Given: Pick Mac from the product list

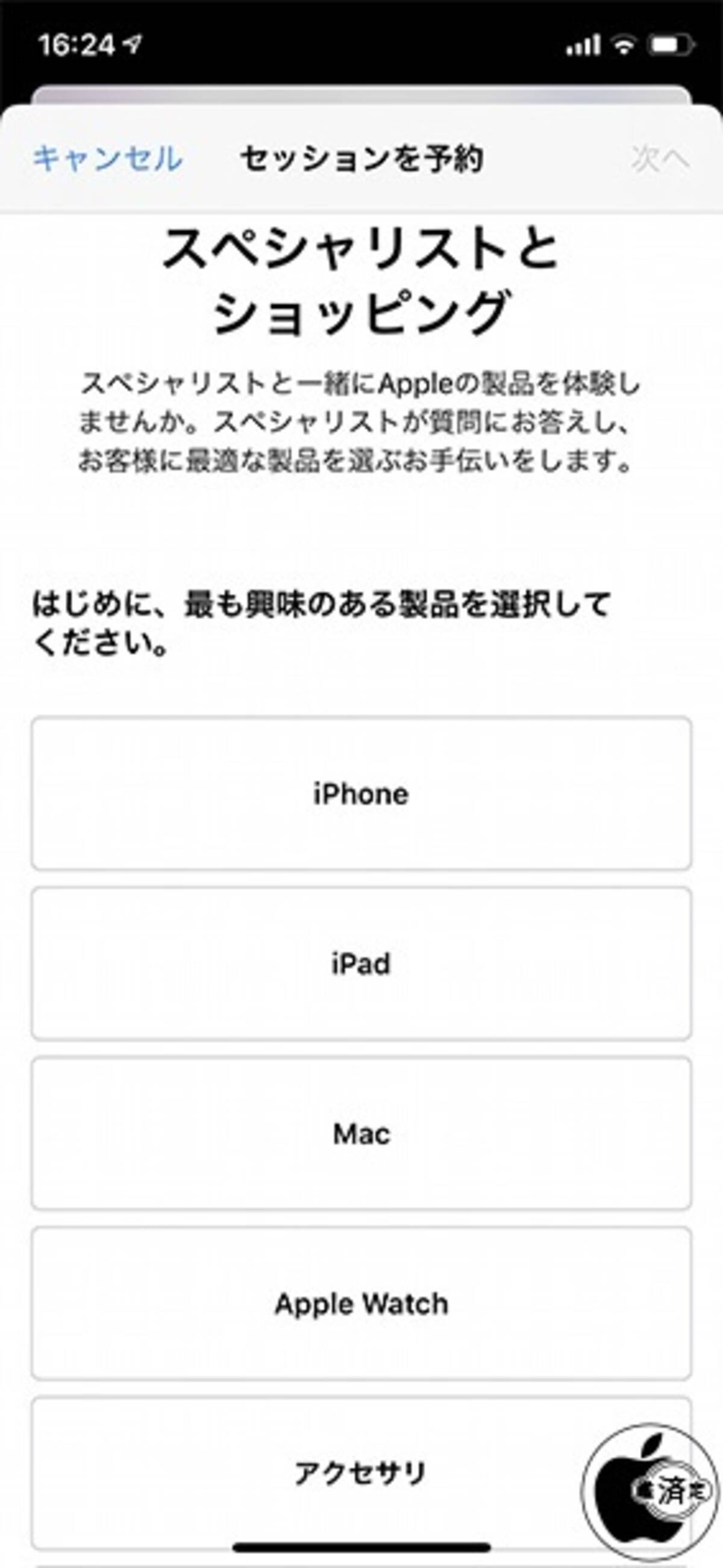Looking at the screenshot, I should click(361, 1133).
